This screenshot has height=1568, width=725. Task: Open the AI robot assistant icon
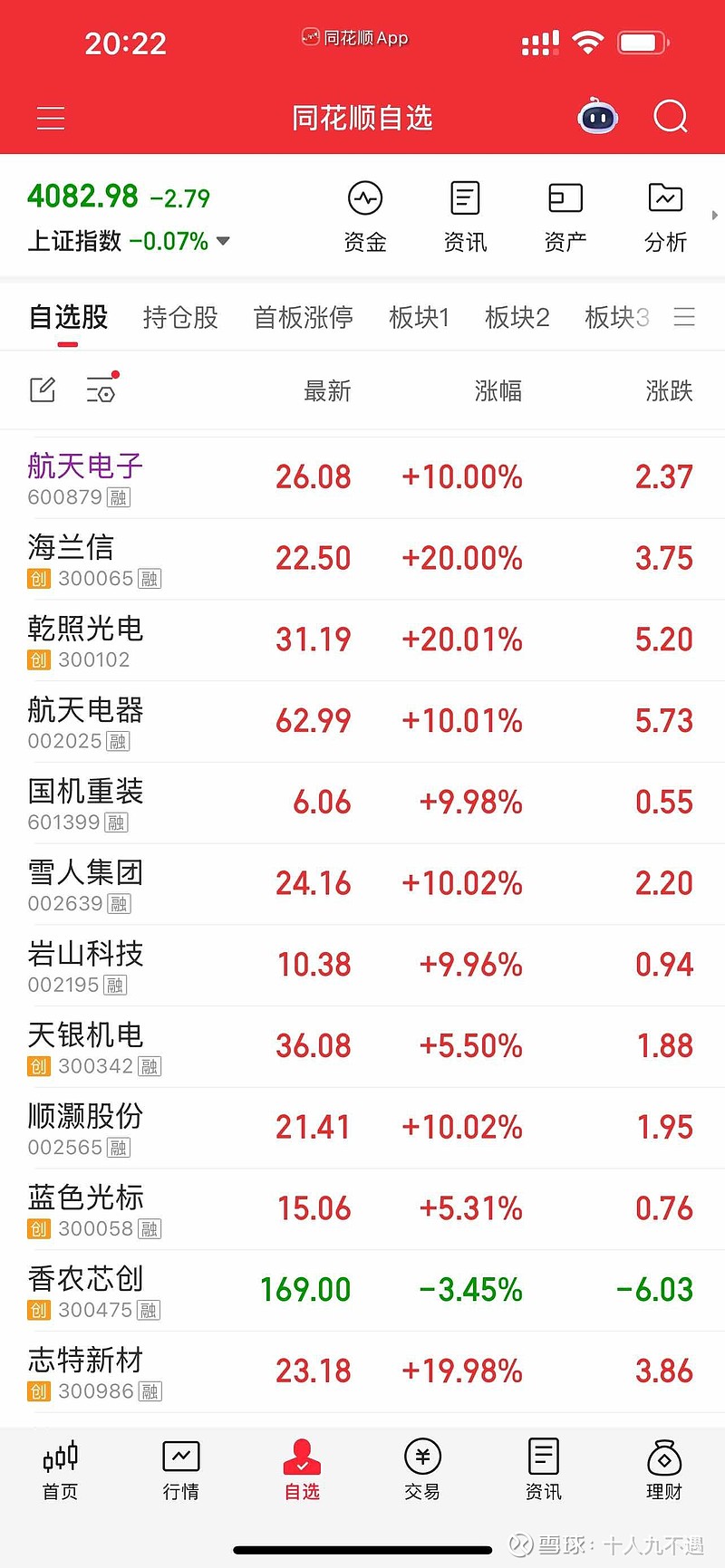(x=596, y=117)
